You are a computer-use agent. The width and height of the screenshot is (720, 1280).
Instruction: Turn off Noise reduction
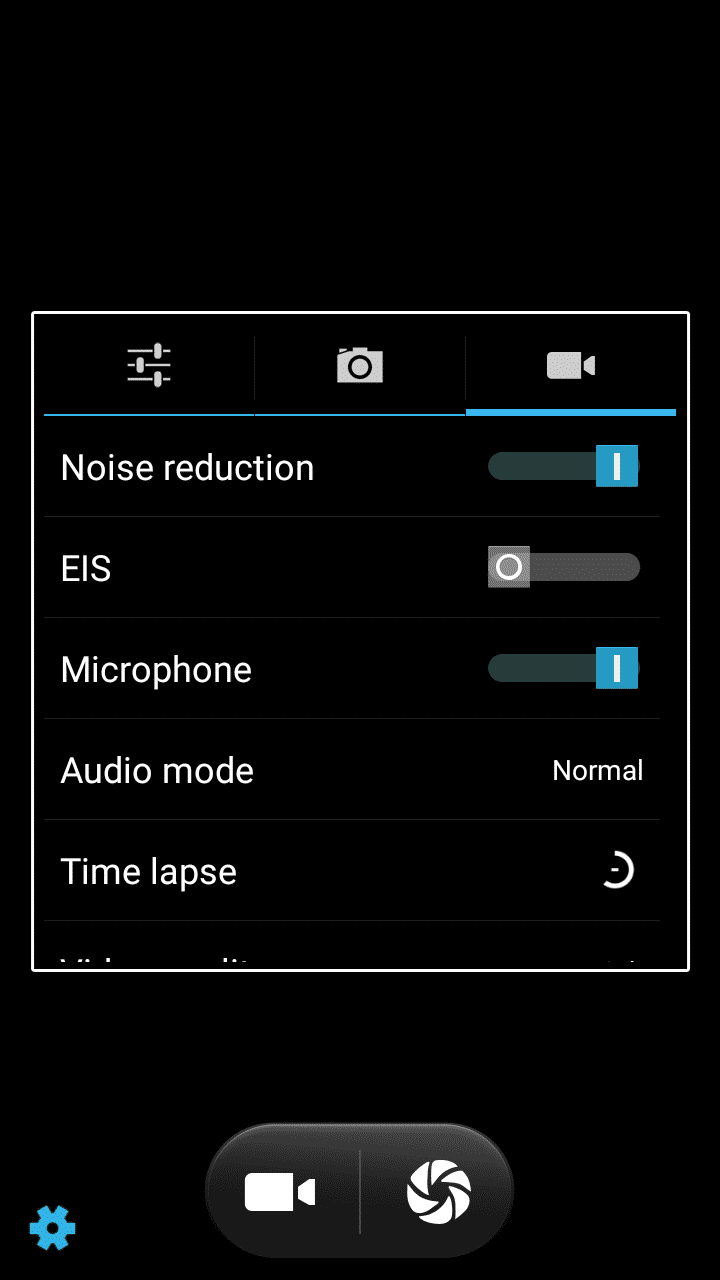[563, 466]
